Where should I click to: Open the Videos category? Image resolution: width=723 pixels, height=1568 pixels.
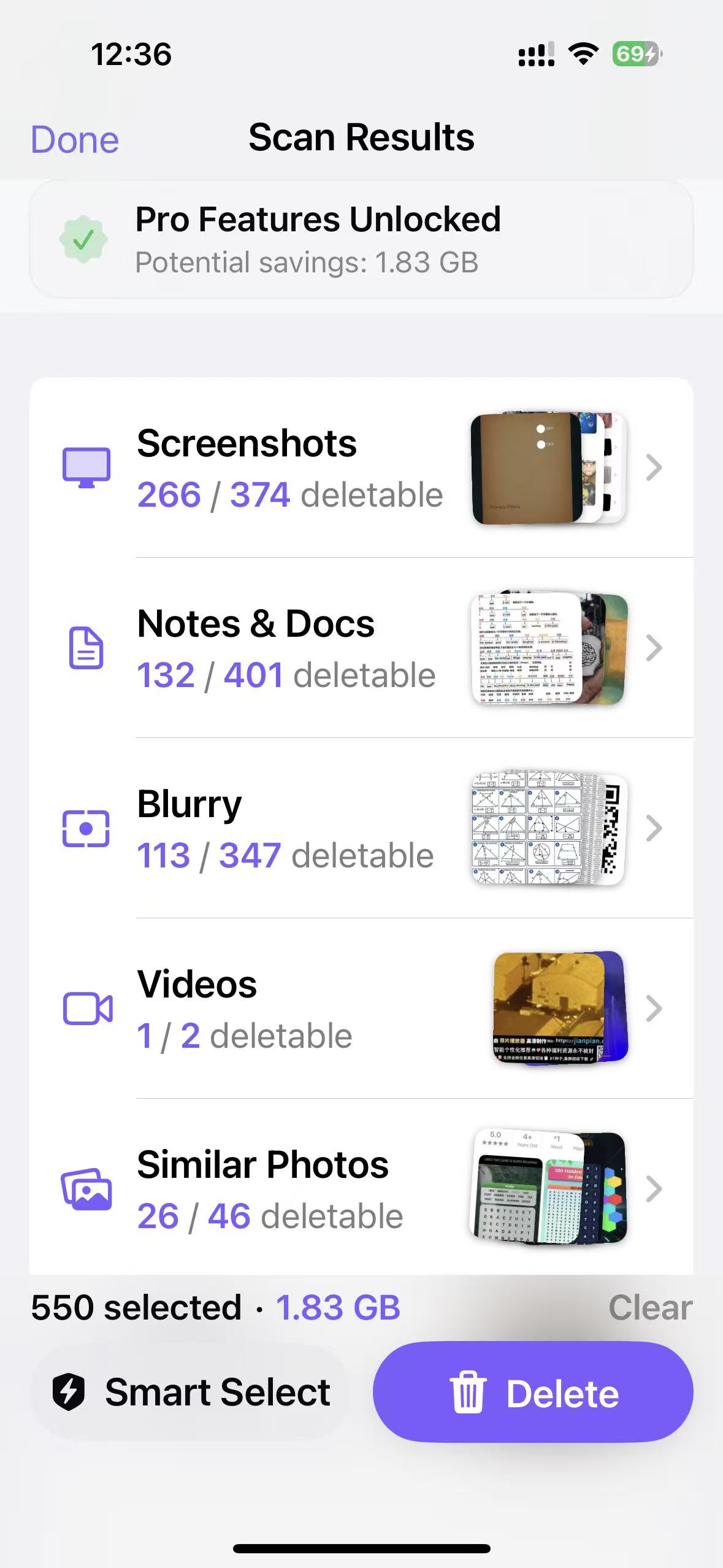pyautogui.click(x=361, y=1009)
